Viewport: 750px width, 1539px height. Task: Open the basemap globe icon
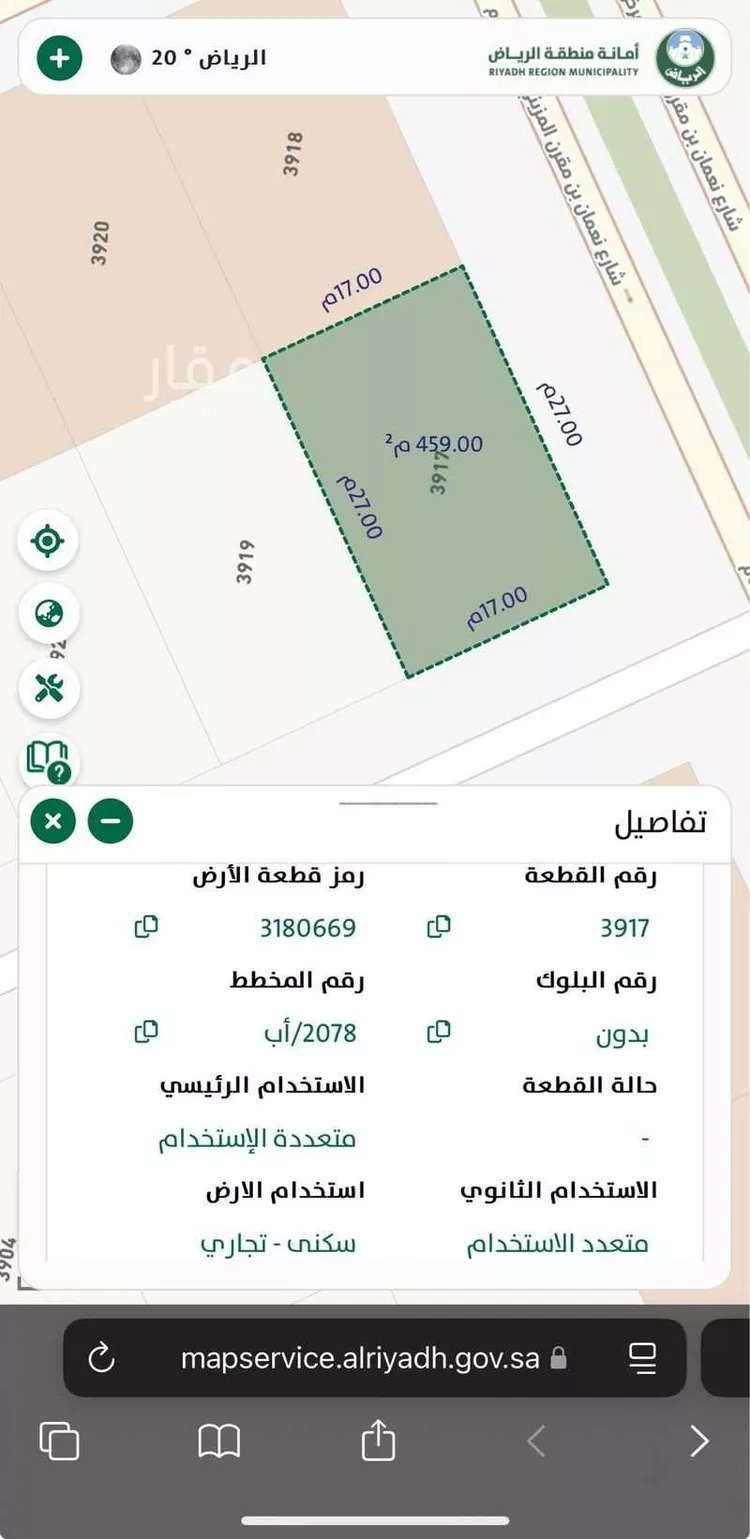pyautogui.click(x=48, y=615)
